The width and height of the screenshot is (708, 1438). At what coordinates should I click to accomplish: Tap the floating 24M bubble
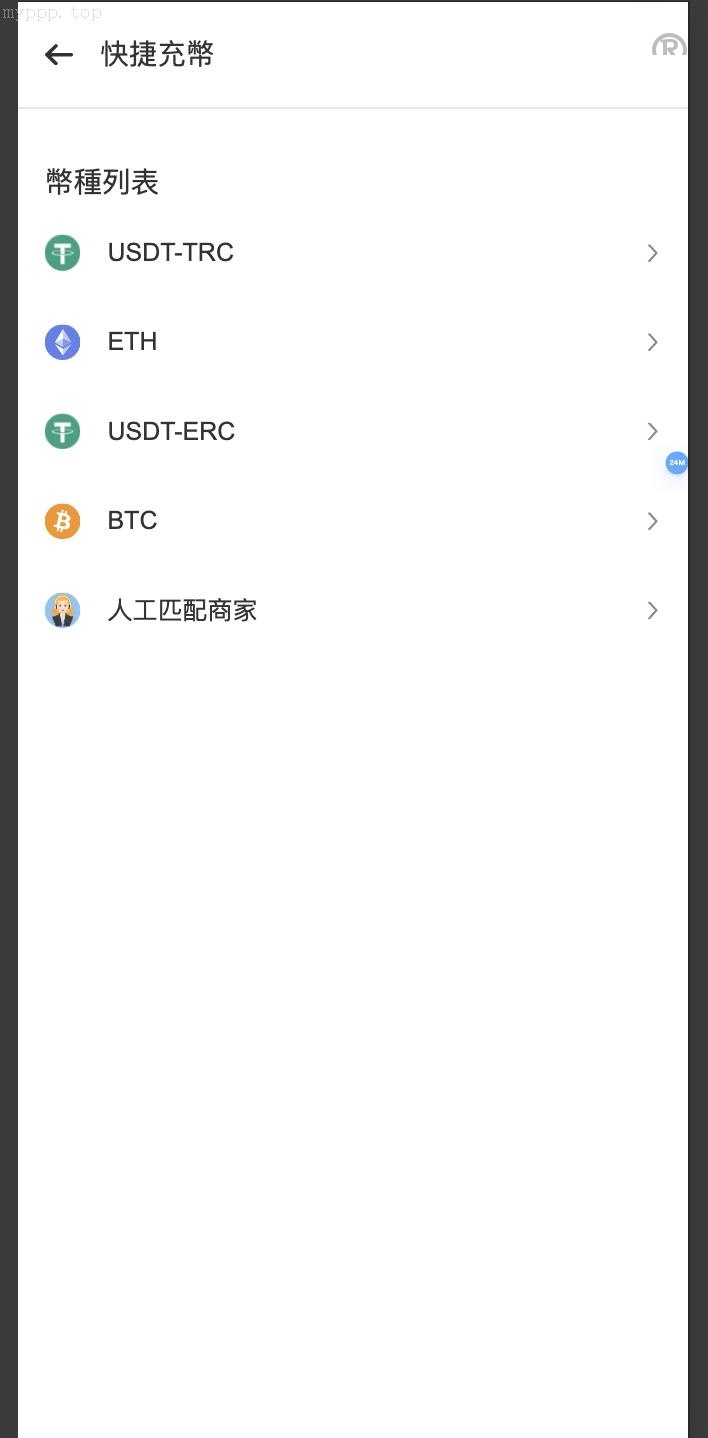677,462
